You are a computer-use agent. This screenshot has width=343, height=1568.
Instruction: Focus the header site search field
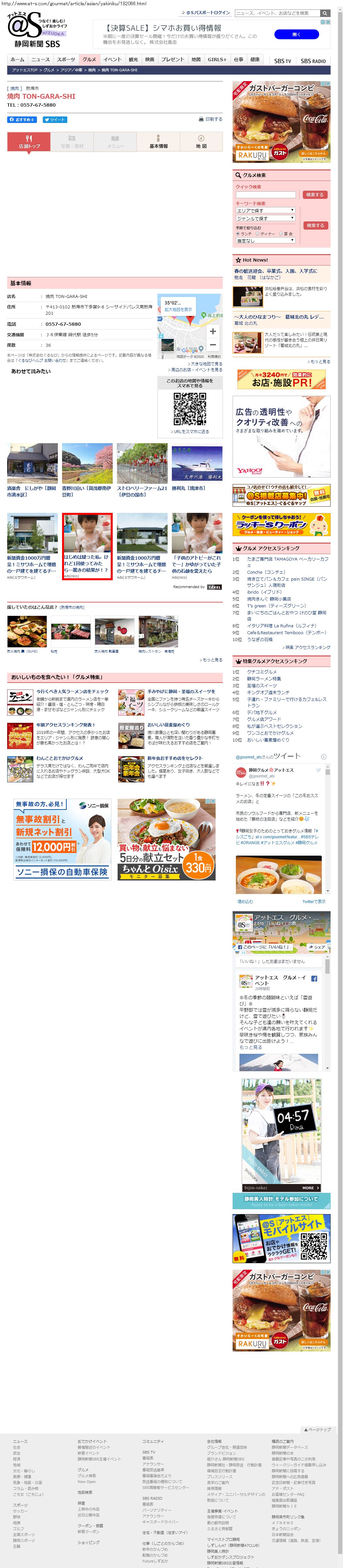277,13
